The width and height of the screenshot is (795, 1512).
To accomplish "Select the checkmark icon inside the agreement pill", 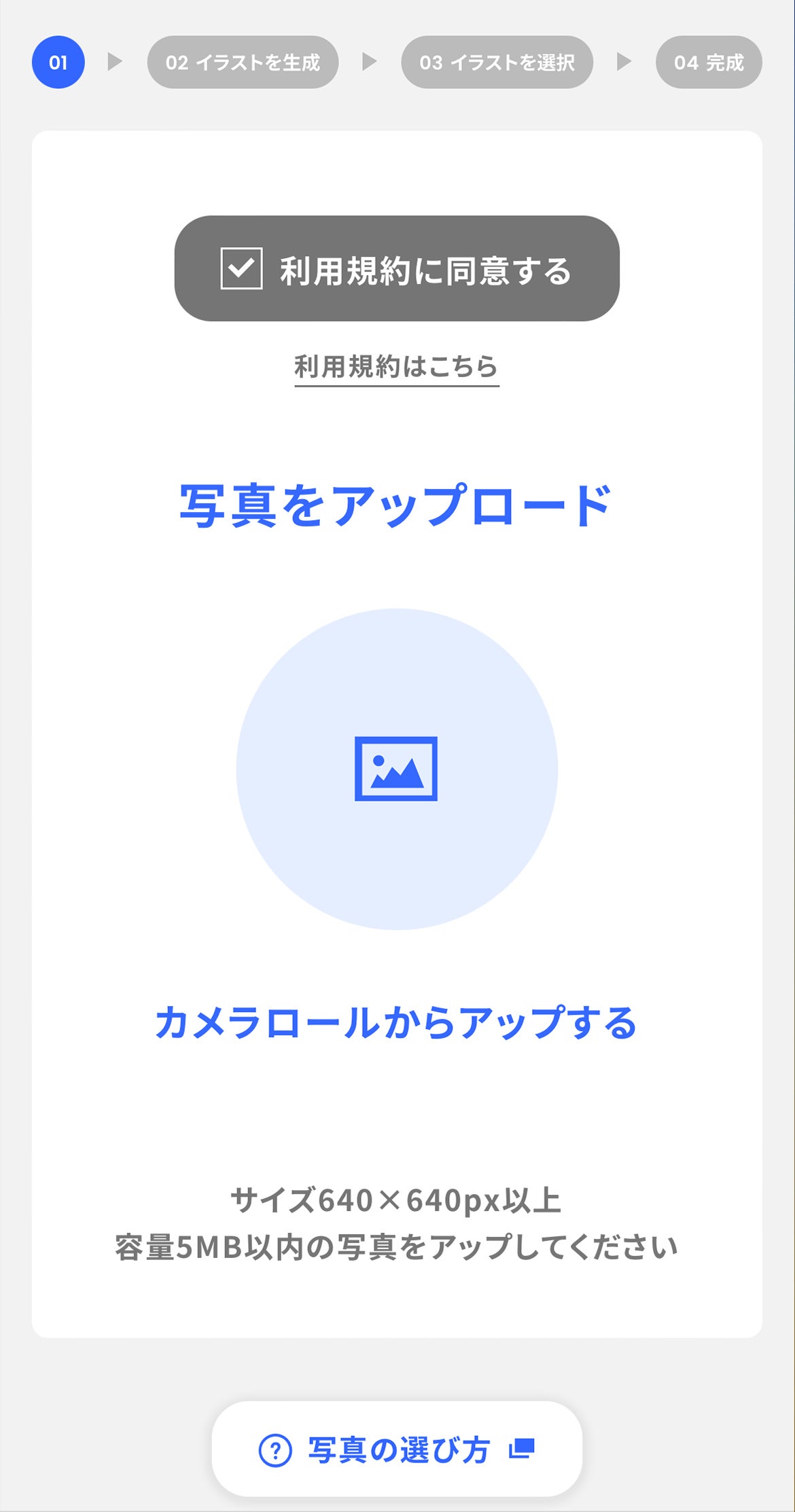I will (x=241, y=270).
